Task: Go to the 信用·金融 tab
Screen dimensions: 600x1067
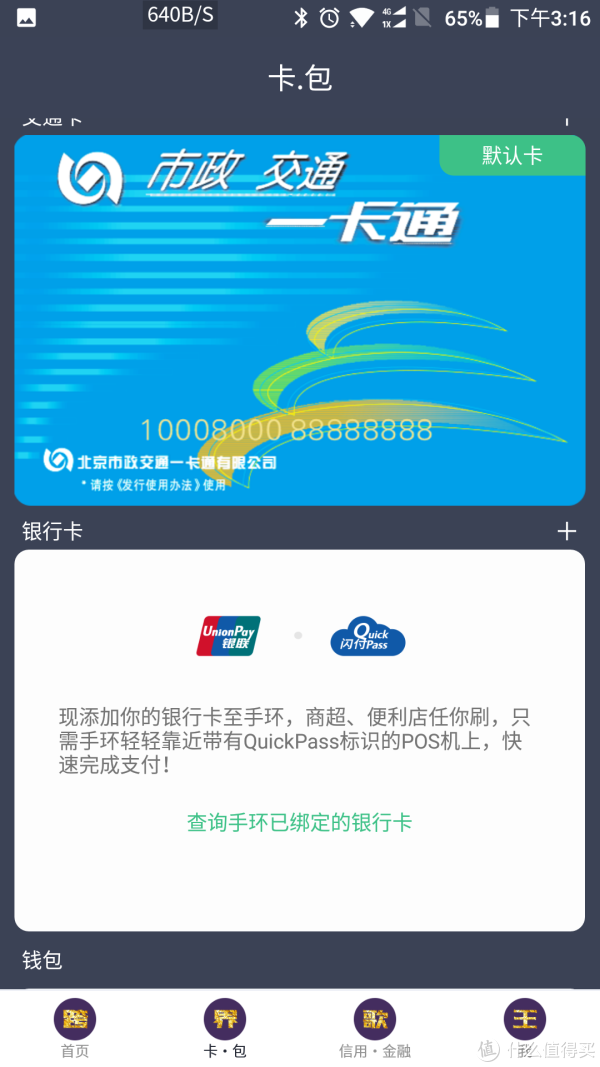Action: point(375,1028)
